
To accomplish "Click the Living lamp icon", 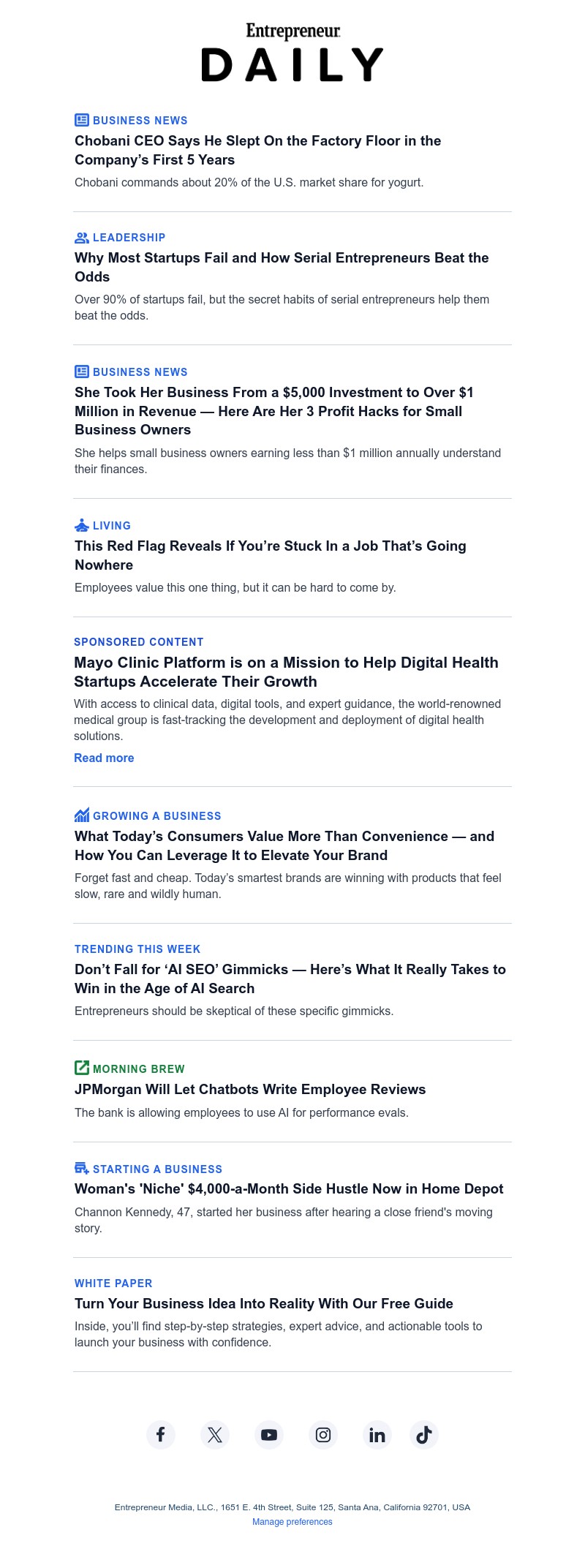I will coord(81,525).
